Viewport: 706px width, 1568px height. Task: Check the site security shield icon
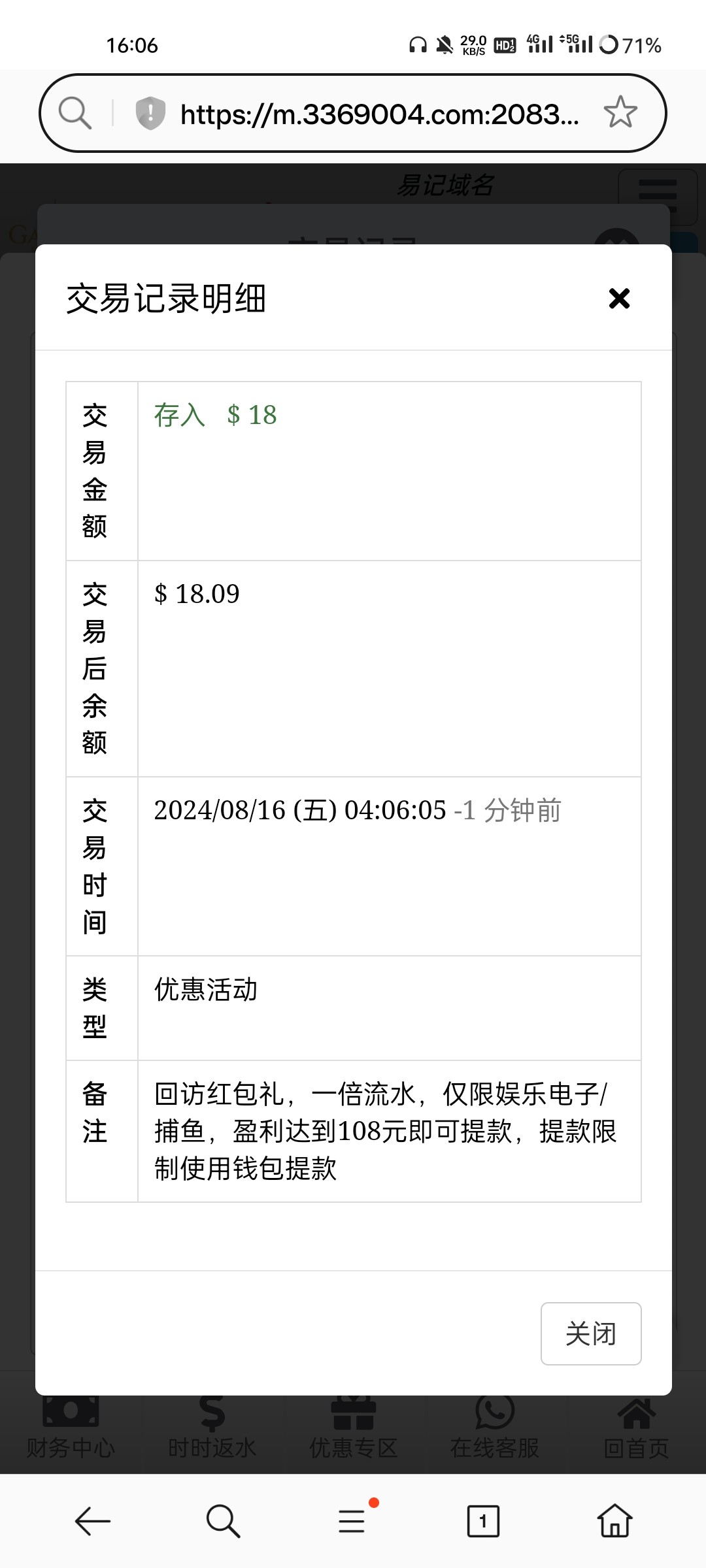(150, 113)
